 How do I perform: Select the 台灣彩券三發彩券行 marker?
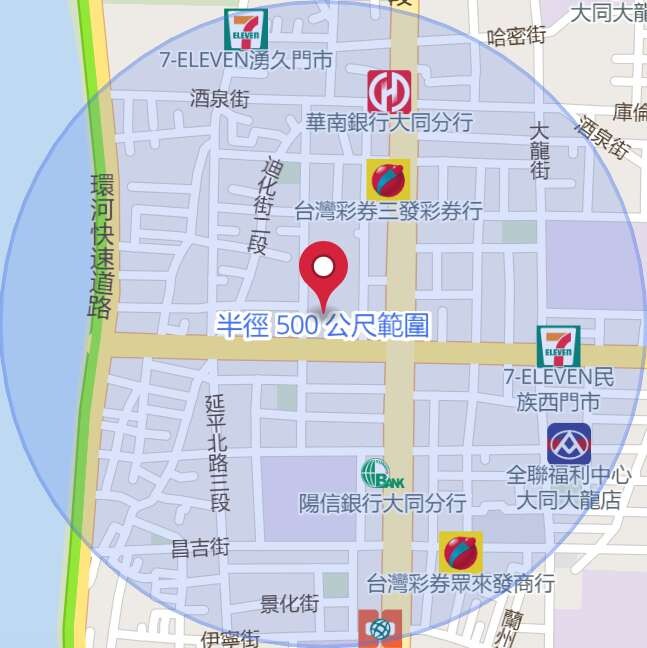coord(388,180)
